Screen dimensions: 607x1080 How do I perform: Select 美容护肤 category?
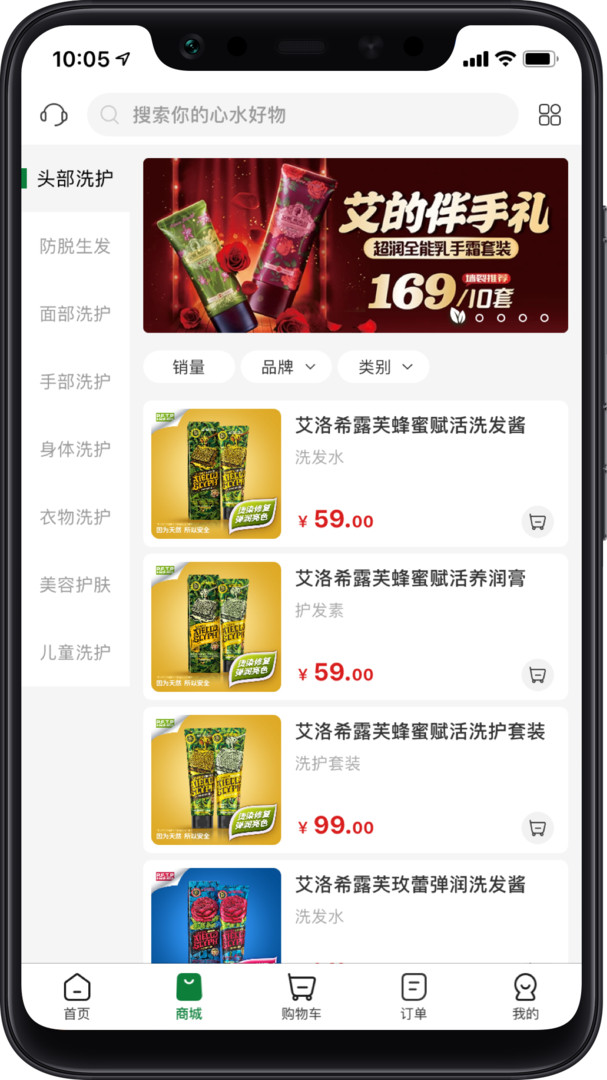76,585
